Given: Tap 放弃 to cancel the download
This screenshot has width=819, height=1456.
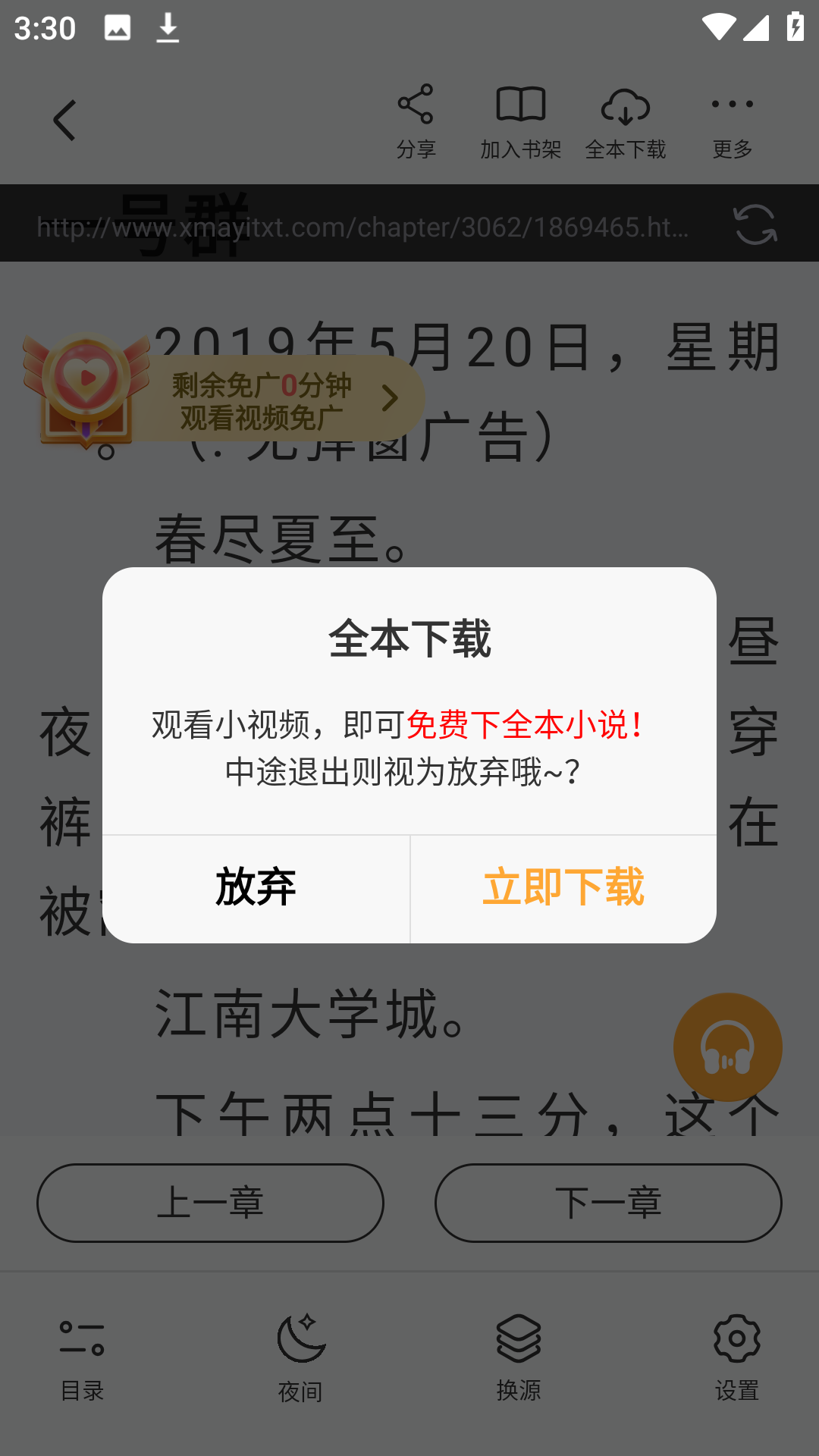Looking at the screenshot, I should click(256, 888).
